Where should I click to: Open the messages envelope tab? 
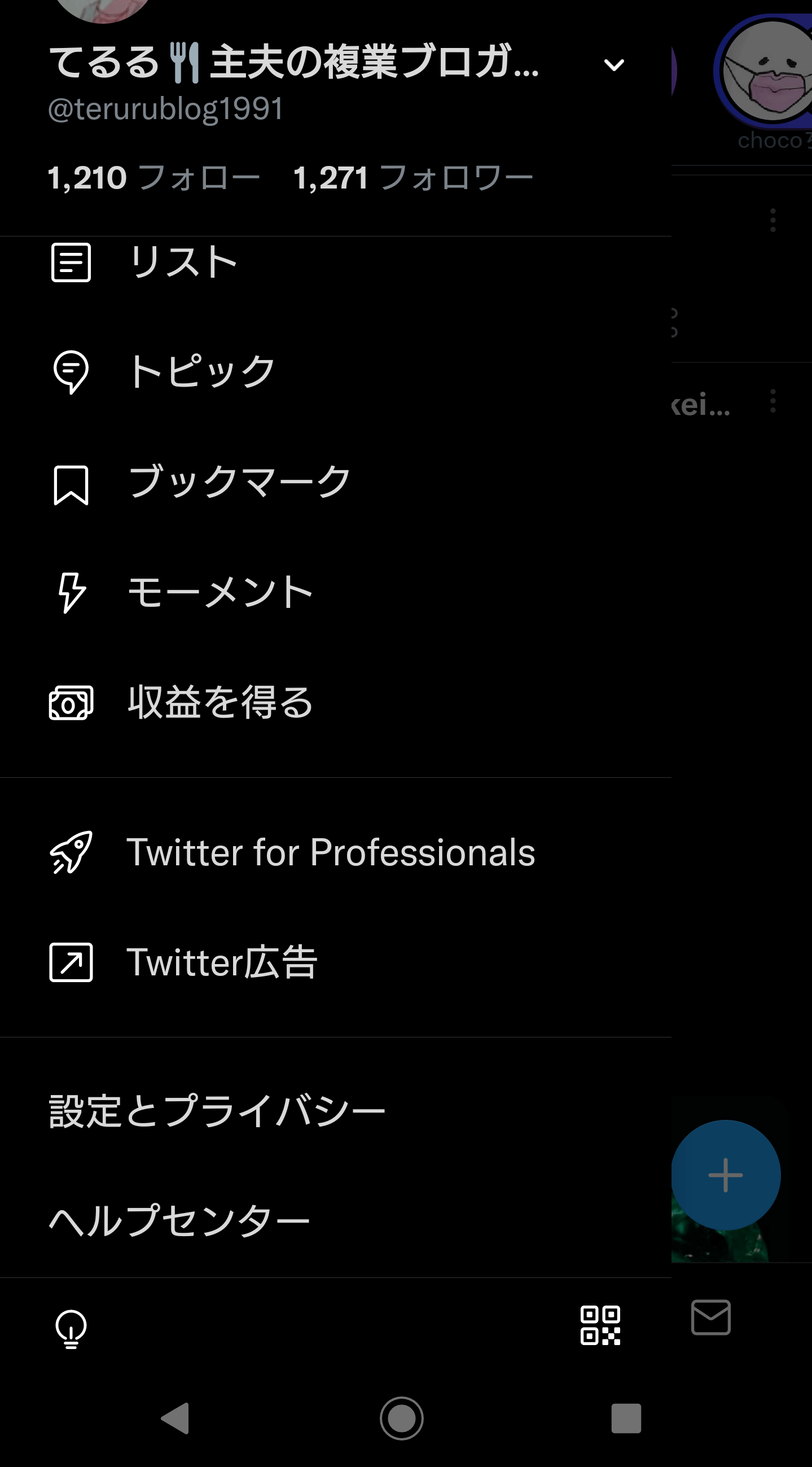[x=710, y=1317]
